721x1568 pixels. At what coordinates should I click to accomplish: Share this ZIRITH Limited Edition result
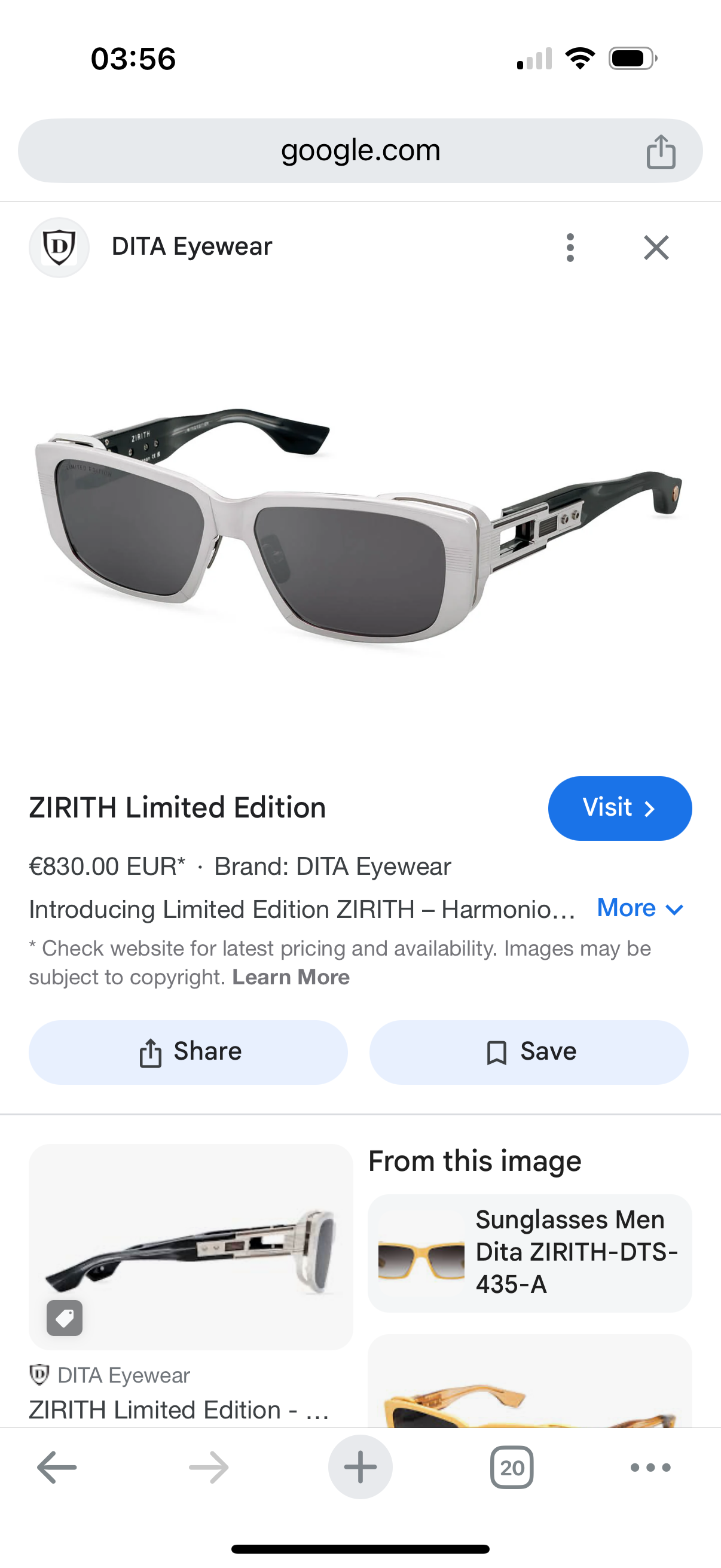tap(188, 1052)
